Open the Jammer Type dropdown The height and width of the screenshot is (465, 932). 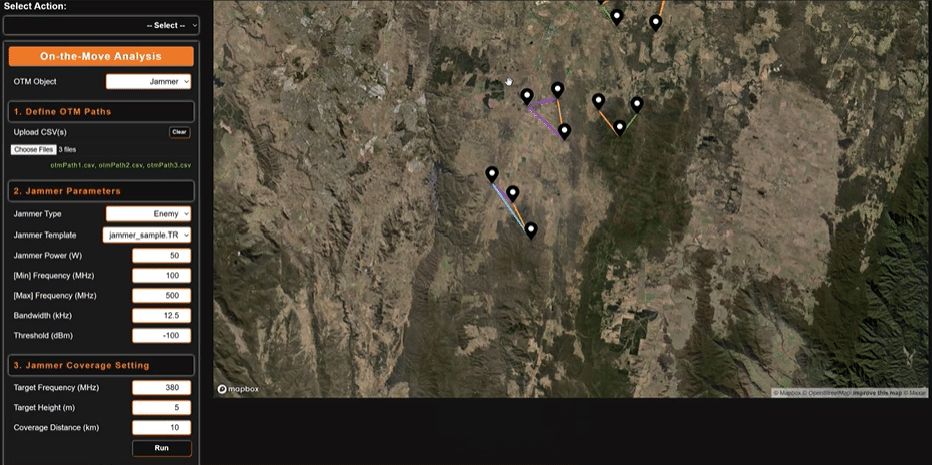148,214
